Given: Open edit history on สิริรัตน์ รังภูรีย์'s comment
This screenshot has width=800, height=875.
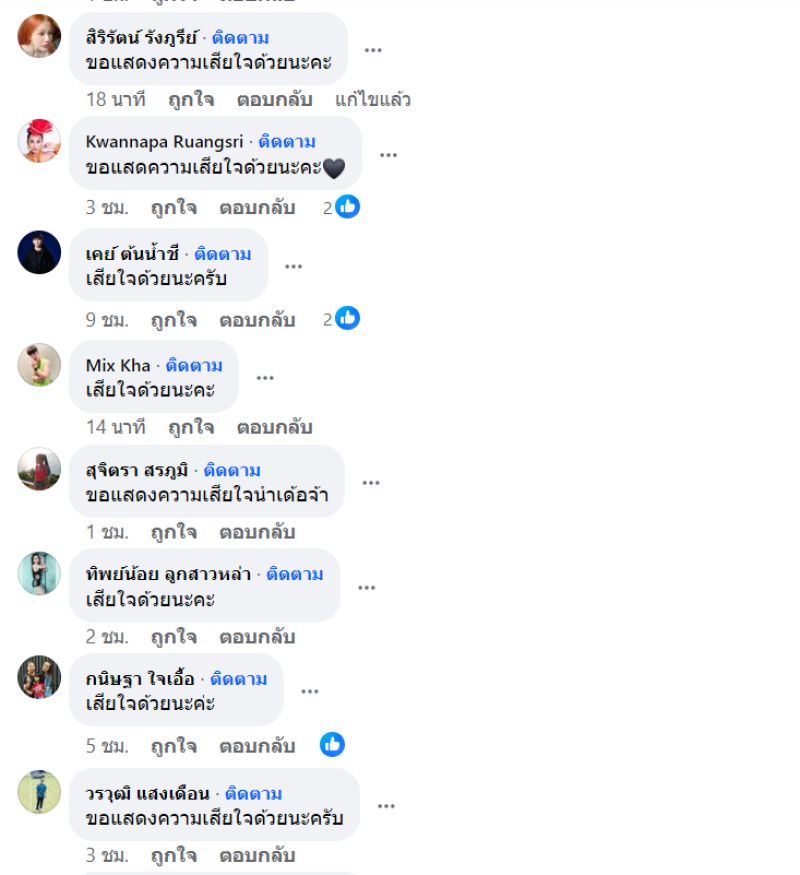Looking at the screenshot, I should click(373, 99).
